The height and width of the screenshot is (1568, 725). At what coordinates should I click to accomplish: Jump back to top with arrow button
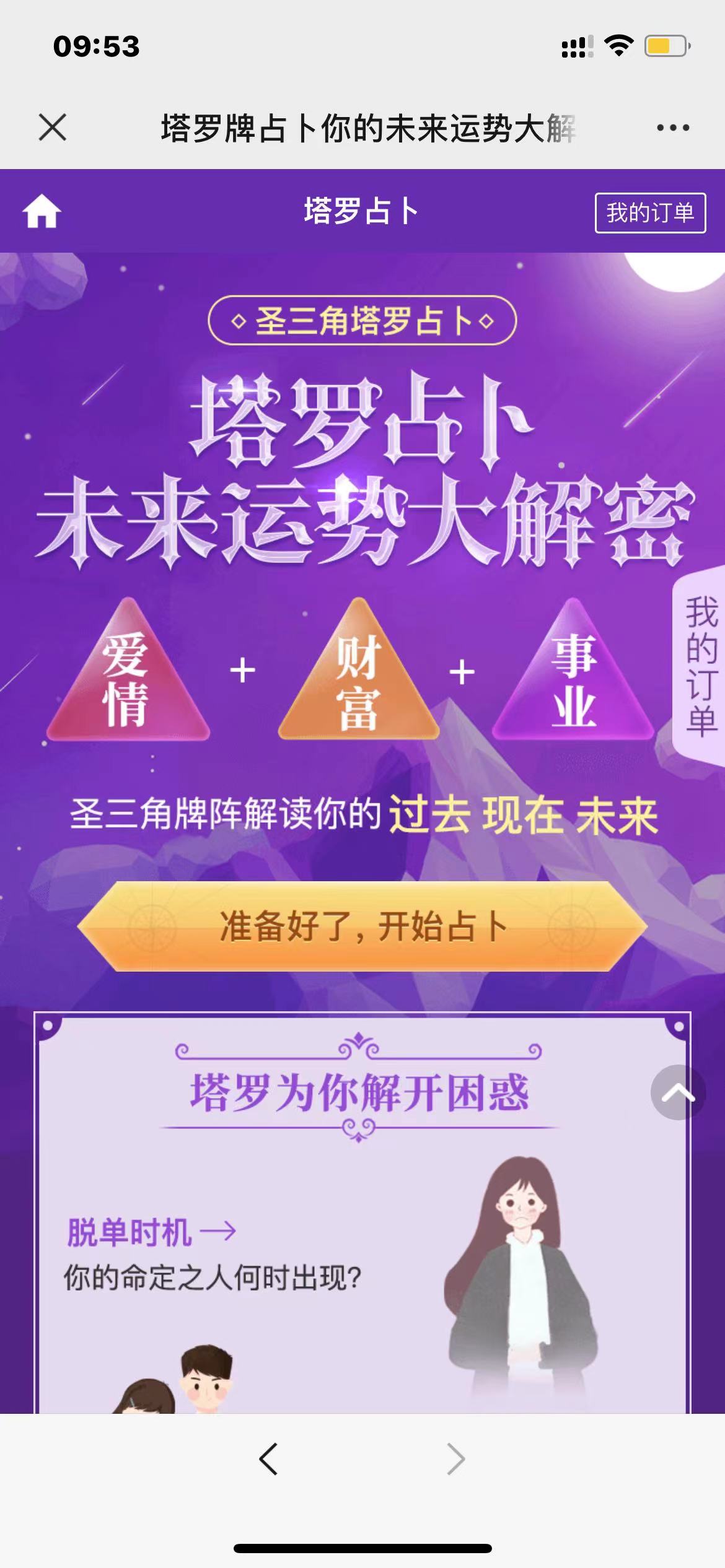(x=677, y=1093)
